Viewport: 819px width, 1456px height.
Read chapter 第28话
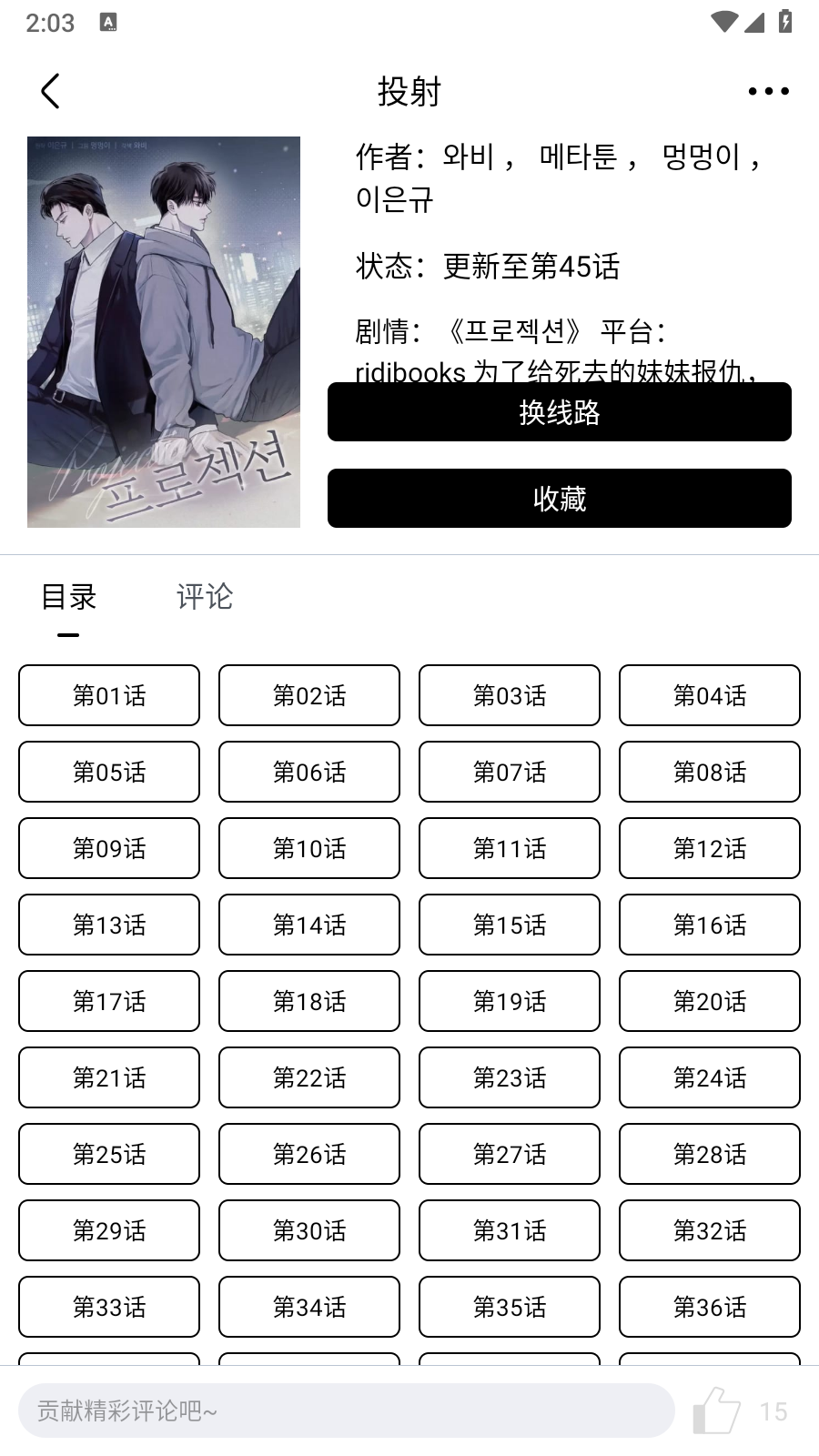pos(710,1154)
